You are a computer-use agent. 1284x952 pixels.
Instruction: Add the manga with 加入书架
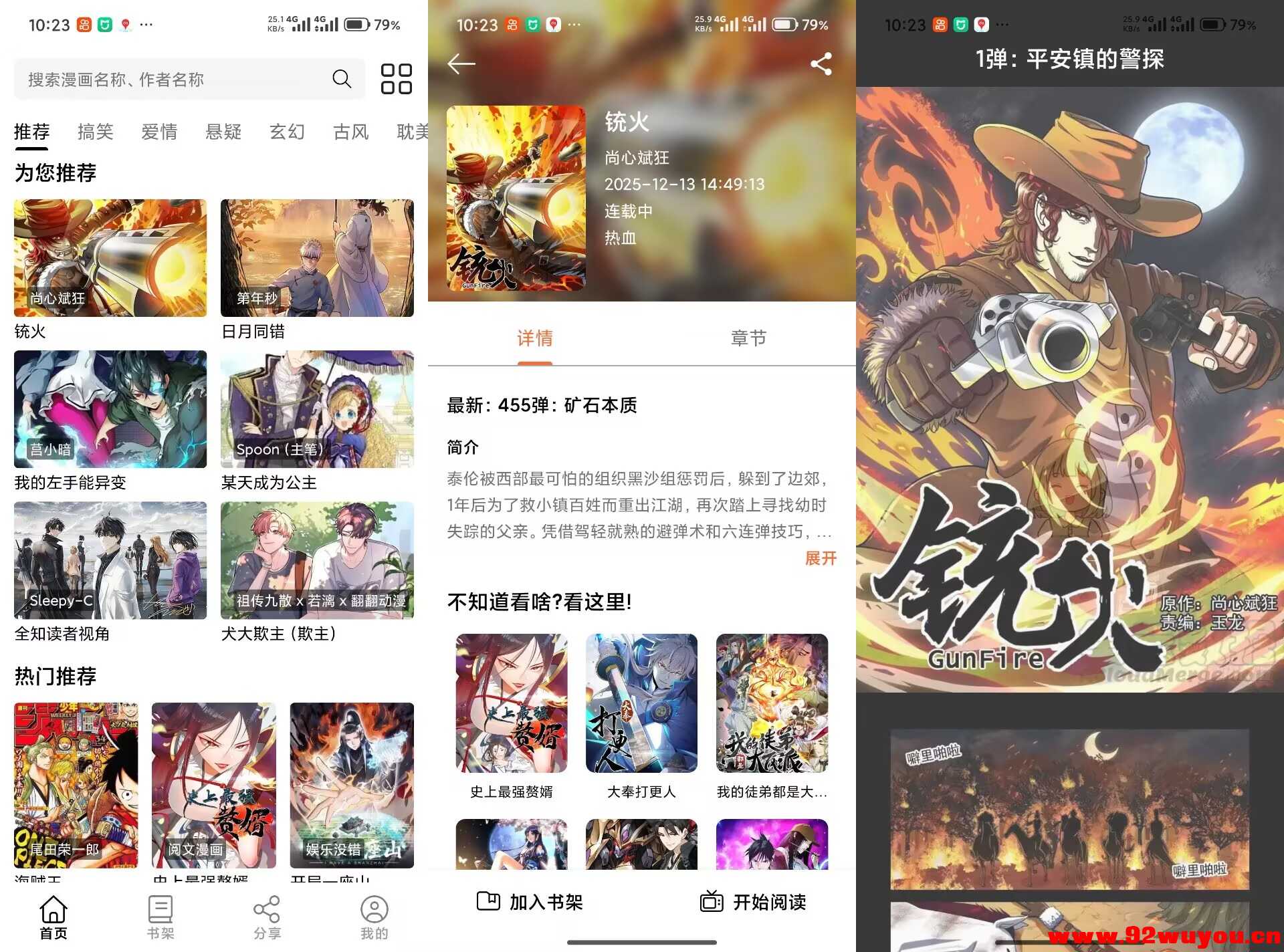(530, 902)
